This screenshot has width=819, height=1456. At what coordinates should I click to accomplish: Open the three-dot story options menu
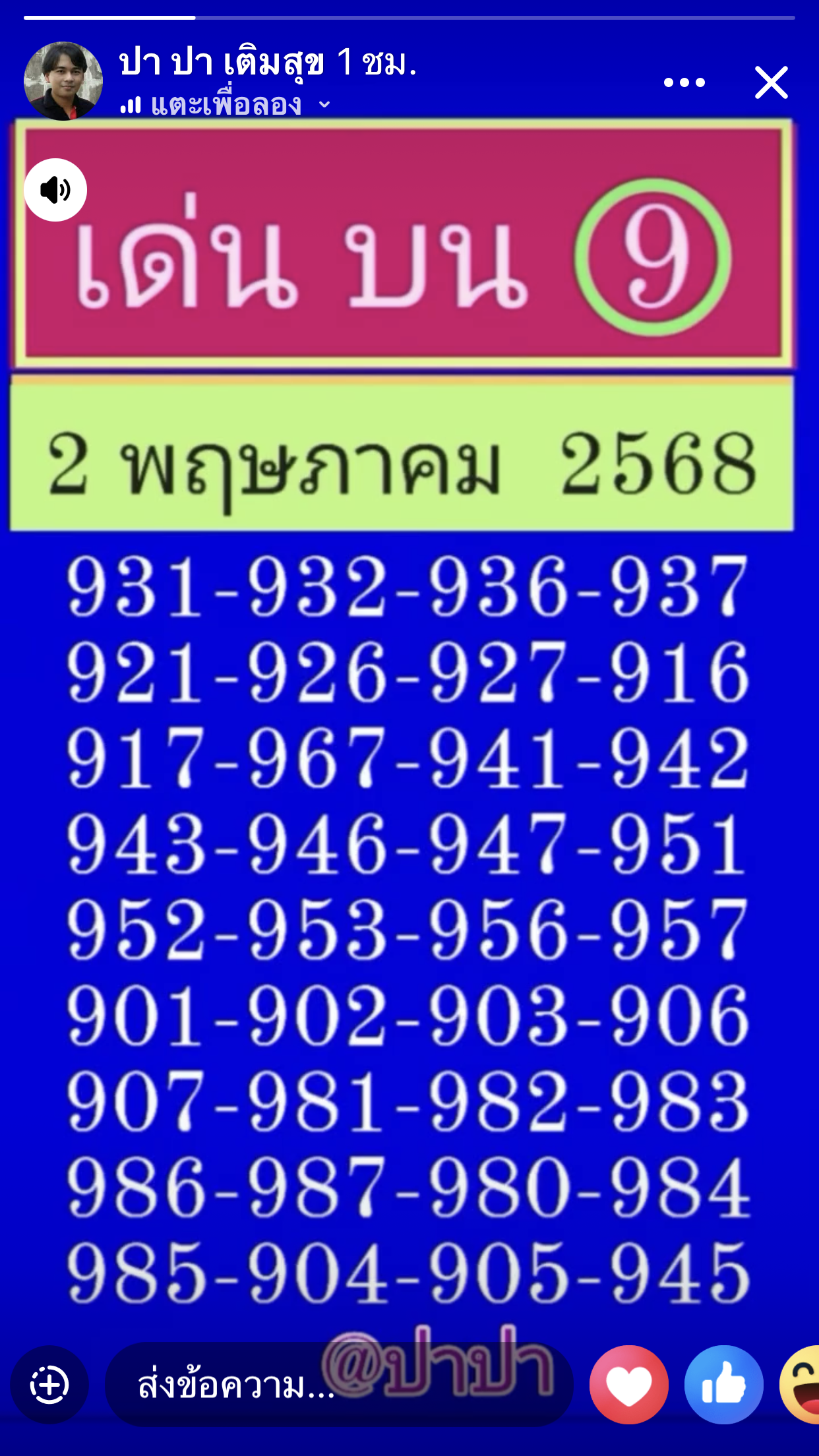(x=684, y=82)
